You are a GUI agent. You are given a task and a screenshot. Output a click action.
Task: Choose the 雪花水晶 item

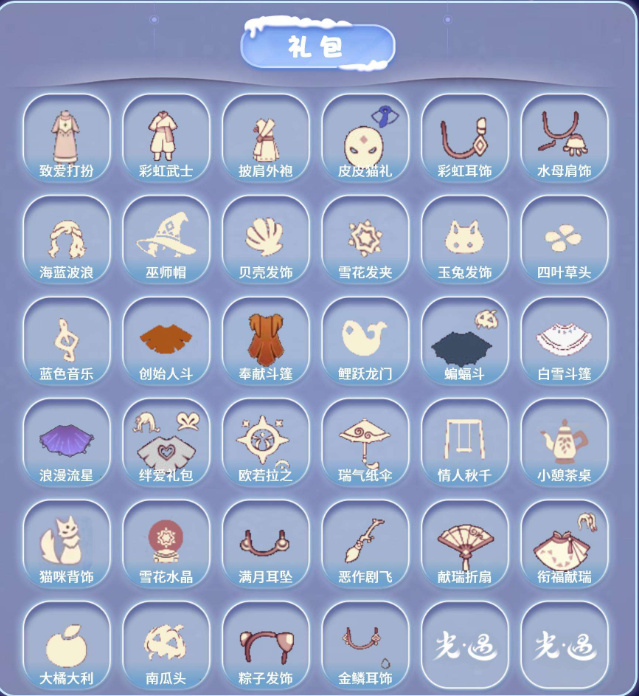166,545
